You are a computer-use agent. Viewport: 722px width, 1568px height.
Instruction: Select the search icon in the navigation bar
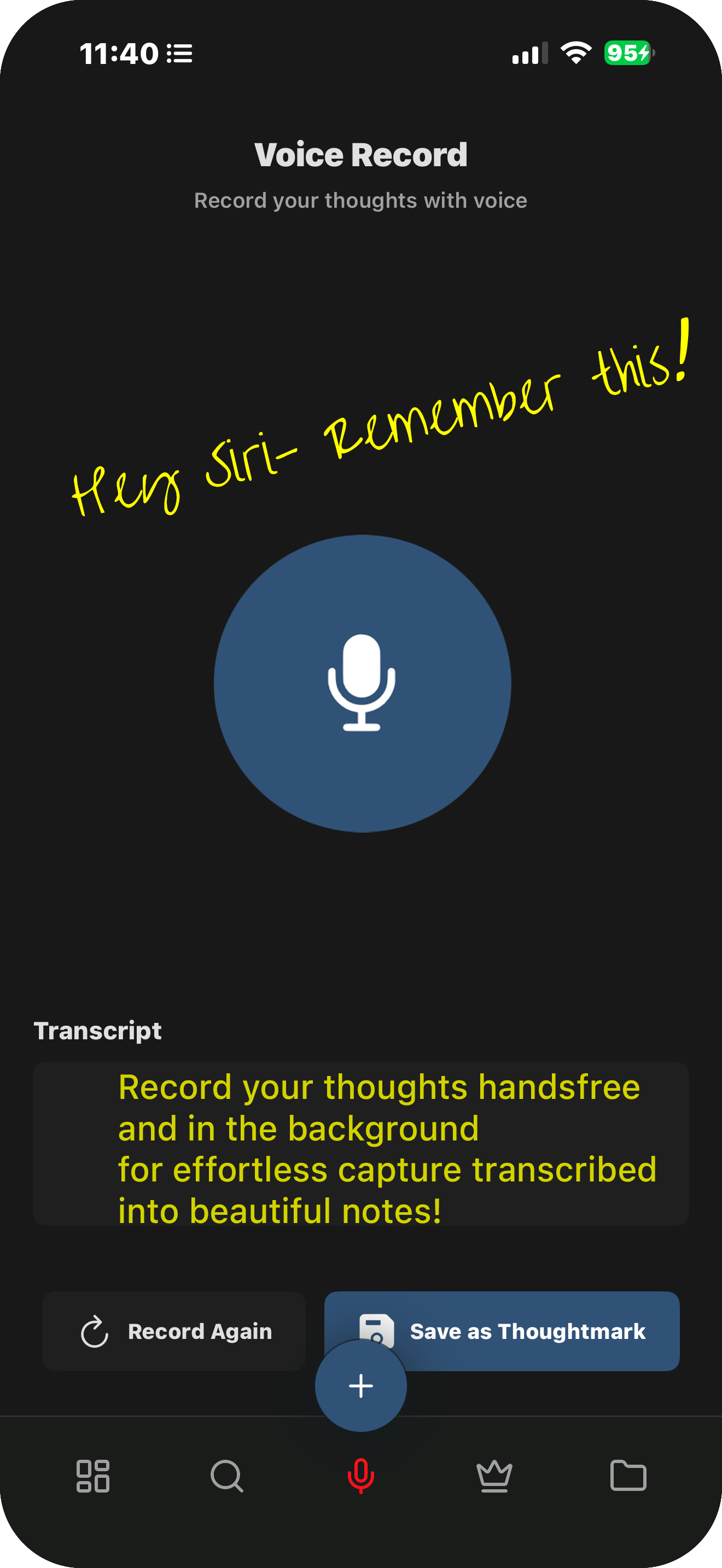[226, 1476]
